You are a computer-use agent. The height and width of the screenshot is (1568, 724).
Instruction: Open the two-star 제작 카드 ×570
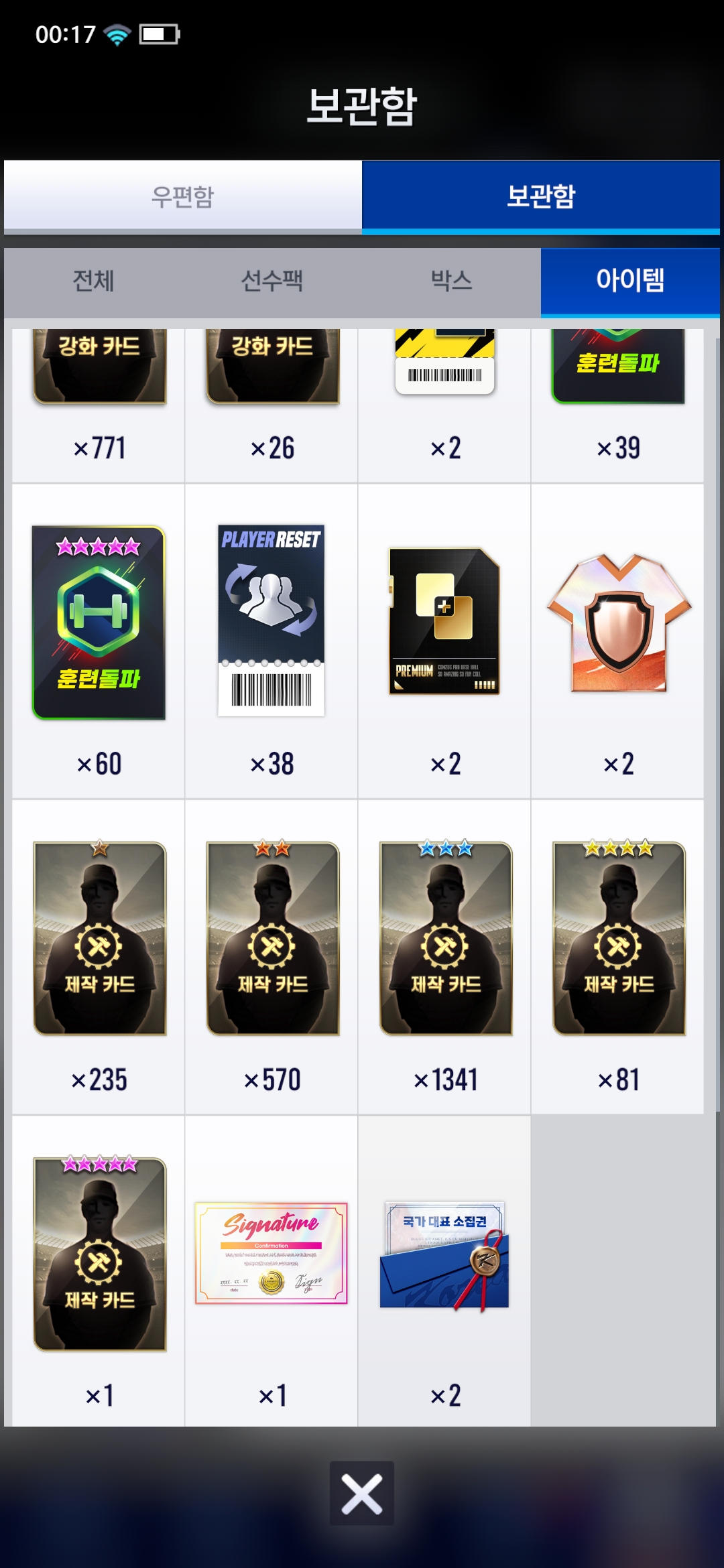pos(272,938)
